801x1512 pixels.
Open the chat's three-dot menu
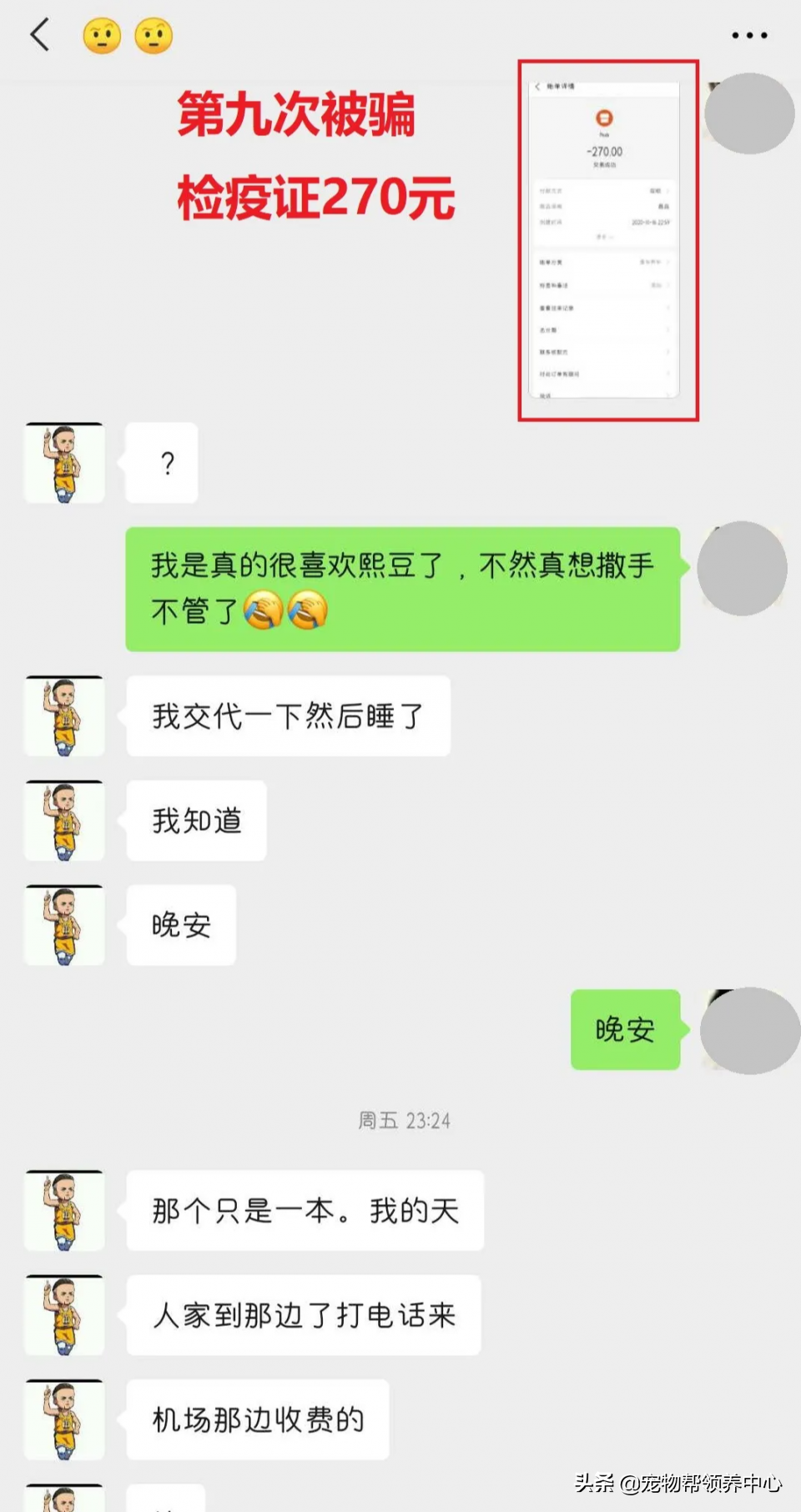(748, 35)
